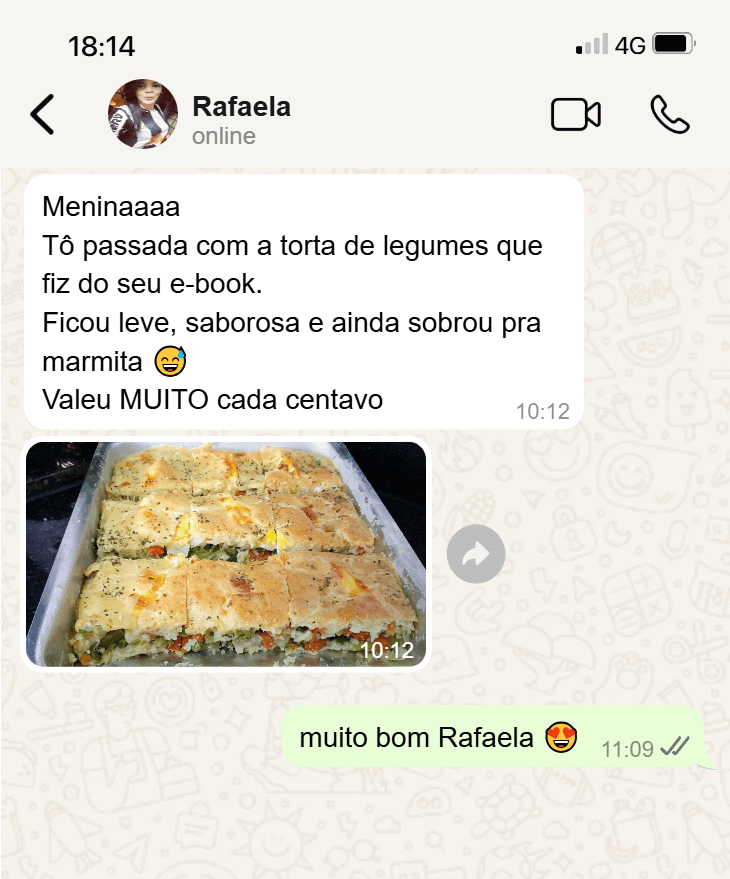Start a video call with Rafaela

[x=575, y=115]
